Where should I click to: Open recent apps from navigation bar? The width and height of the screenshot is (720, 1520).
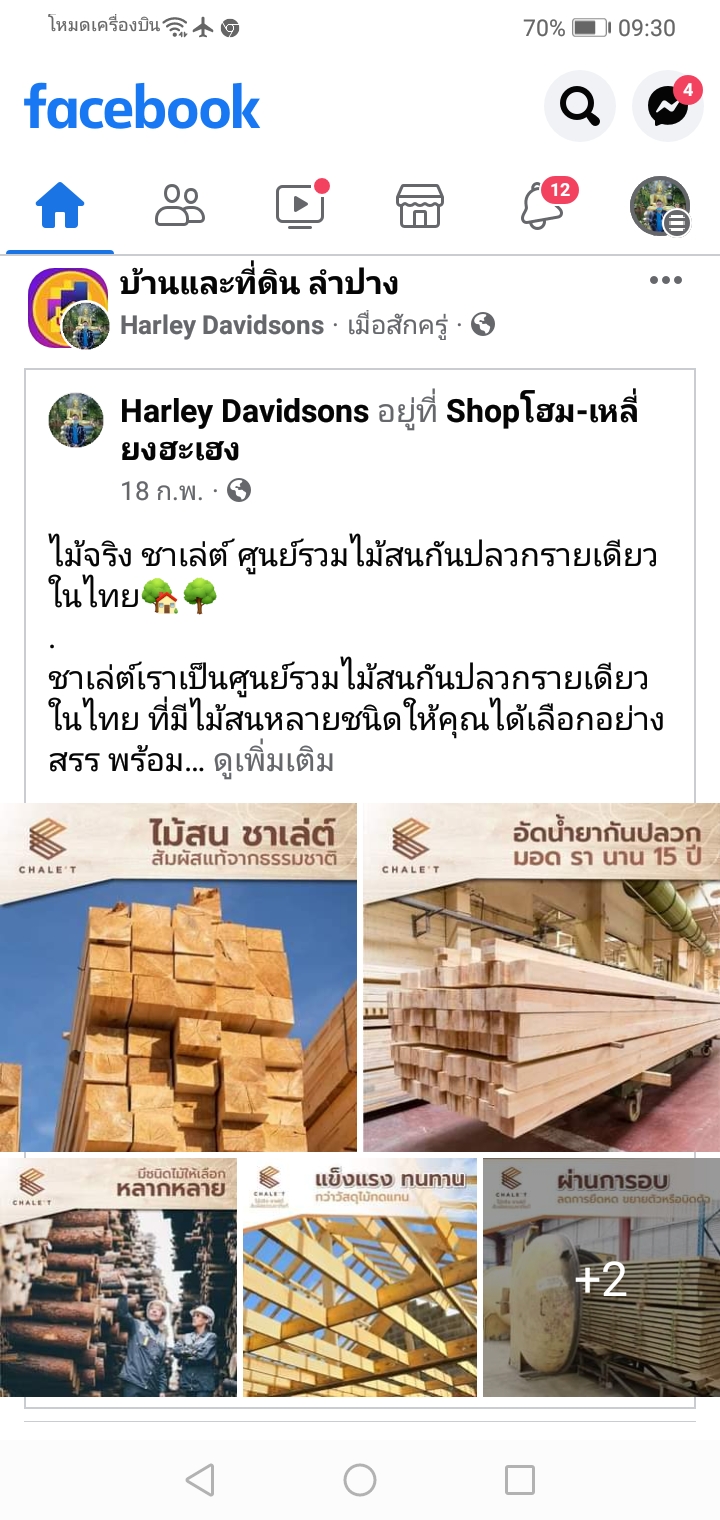pos(519,1479)
